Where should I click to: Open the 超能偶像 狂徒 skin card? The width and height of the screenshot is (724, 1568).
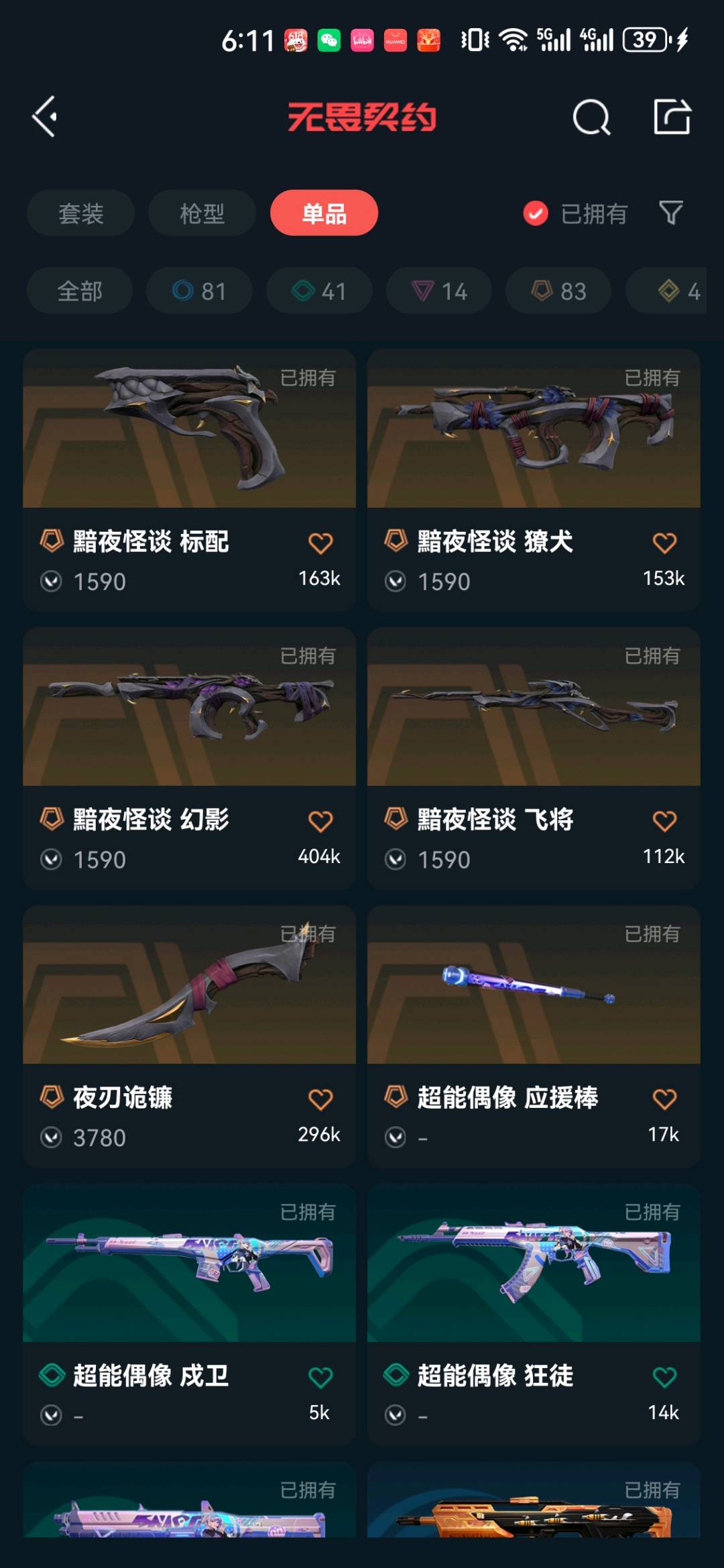pos(534,1264)
